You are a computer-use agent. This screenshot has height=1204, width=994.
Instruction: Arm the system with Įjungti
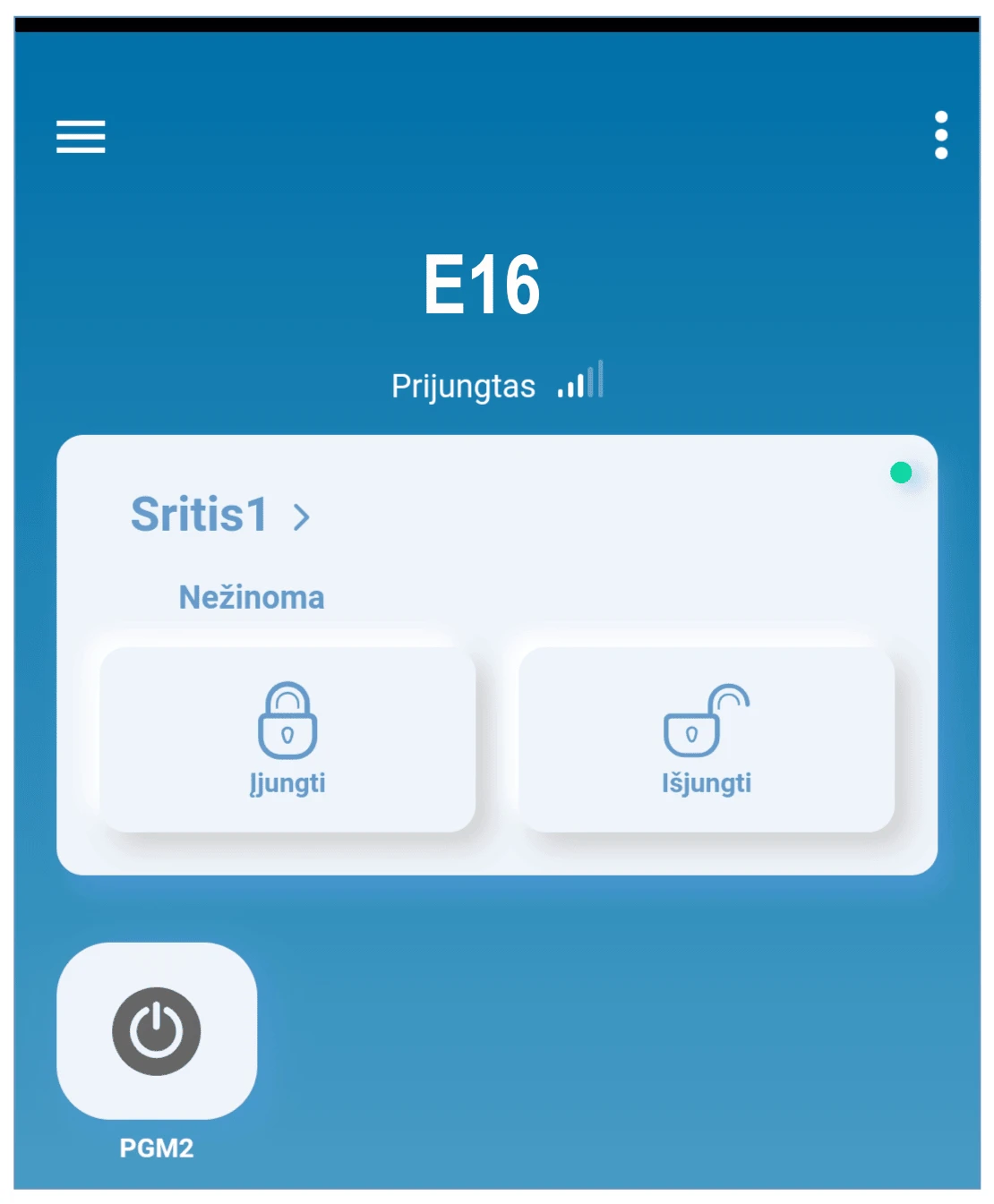tap(287, 739)
